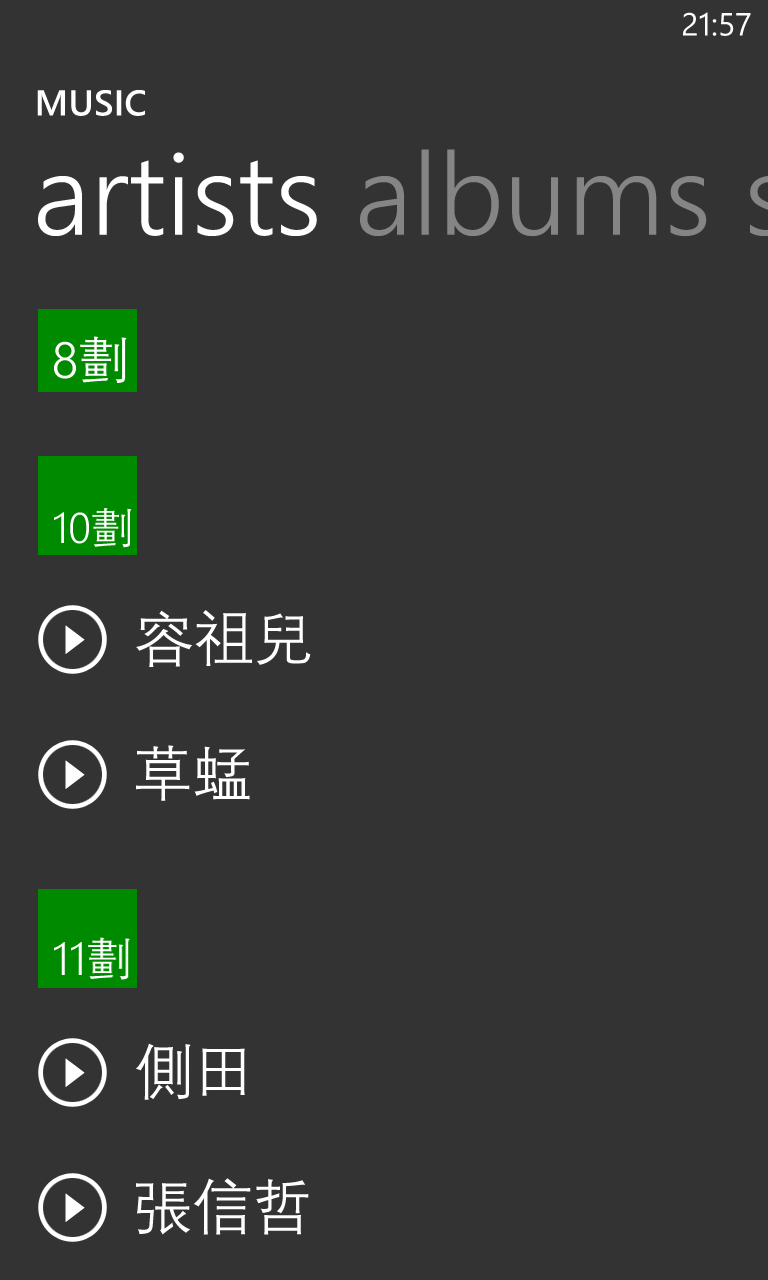
Task: Select the 11劃 group header
Action: tap(87, 938)
